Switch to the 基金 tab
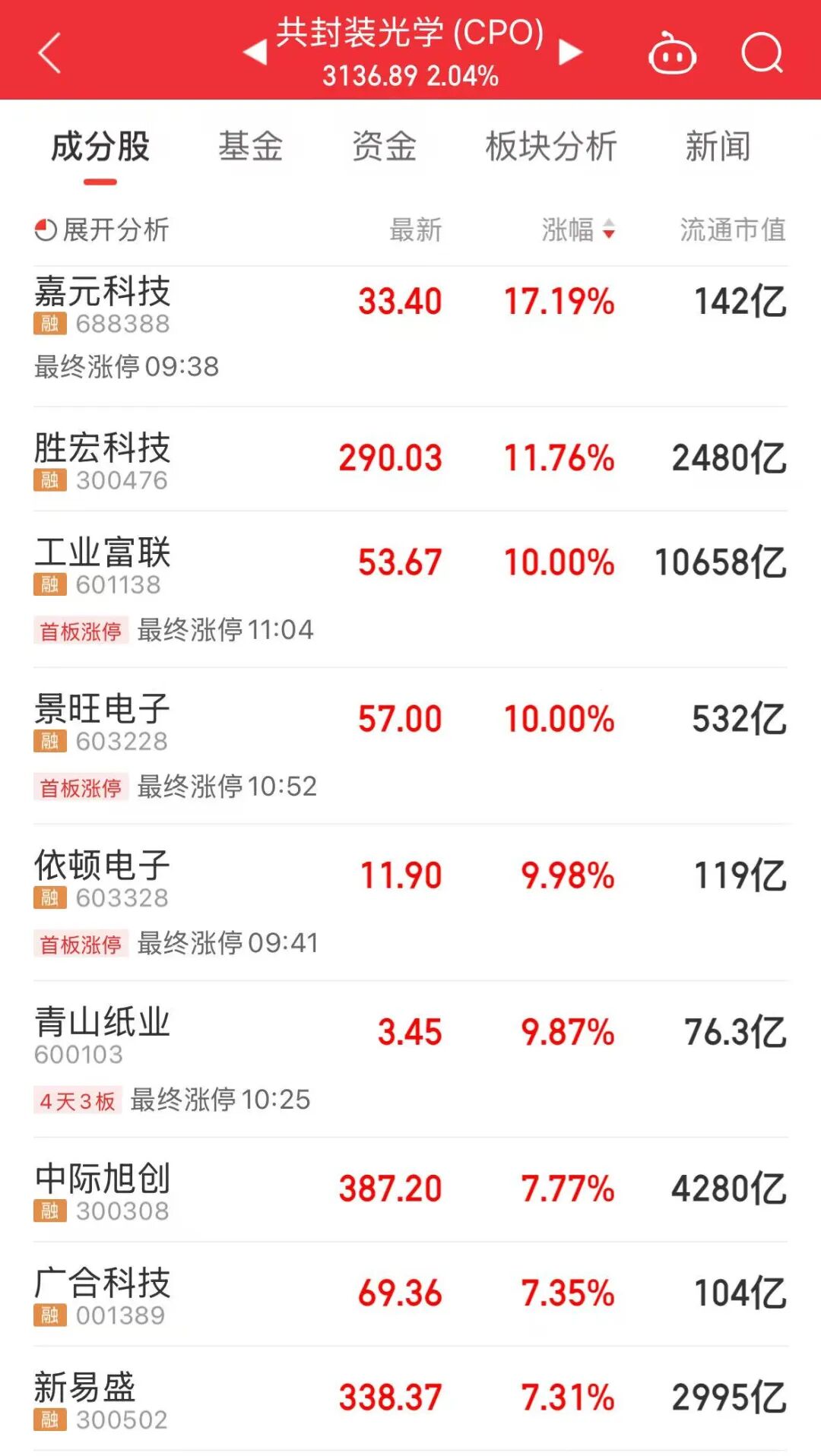 click(250, 147)
